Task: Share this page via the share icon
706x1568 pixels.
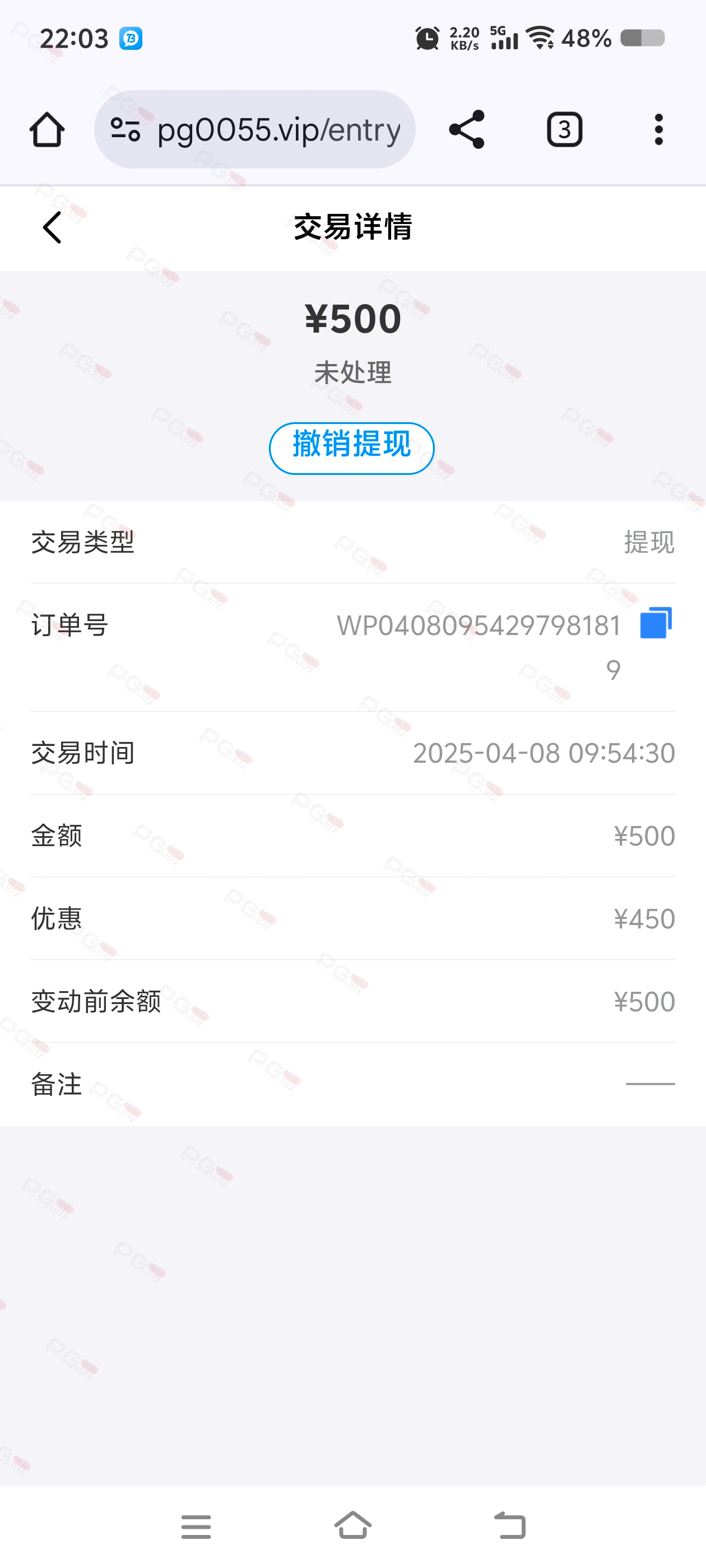Action: pyautogui.click(x=467, y=130)
